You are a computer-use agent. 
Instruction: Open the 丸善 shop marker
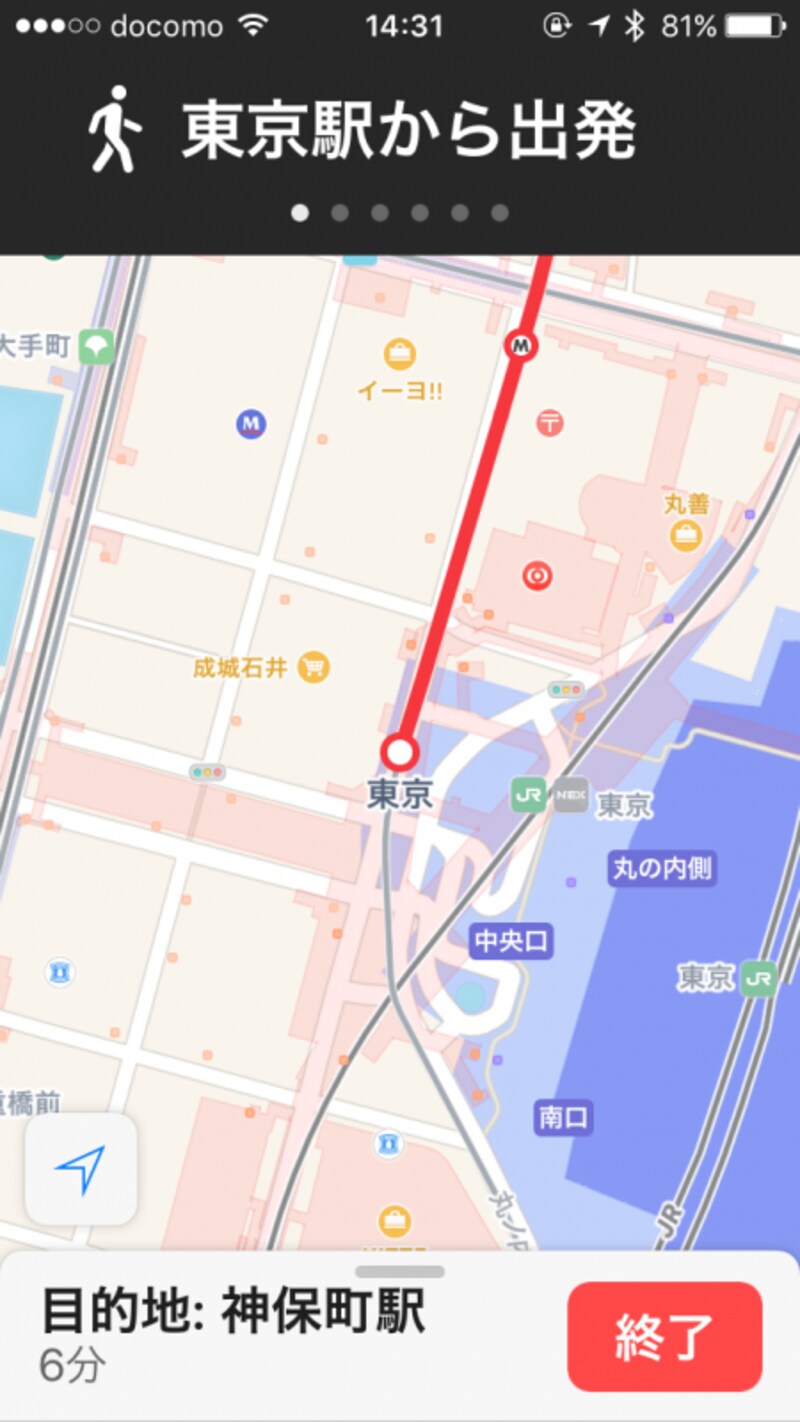pos(686,535)
